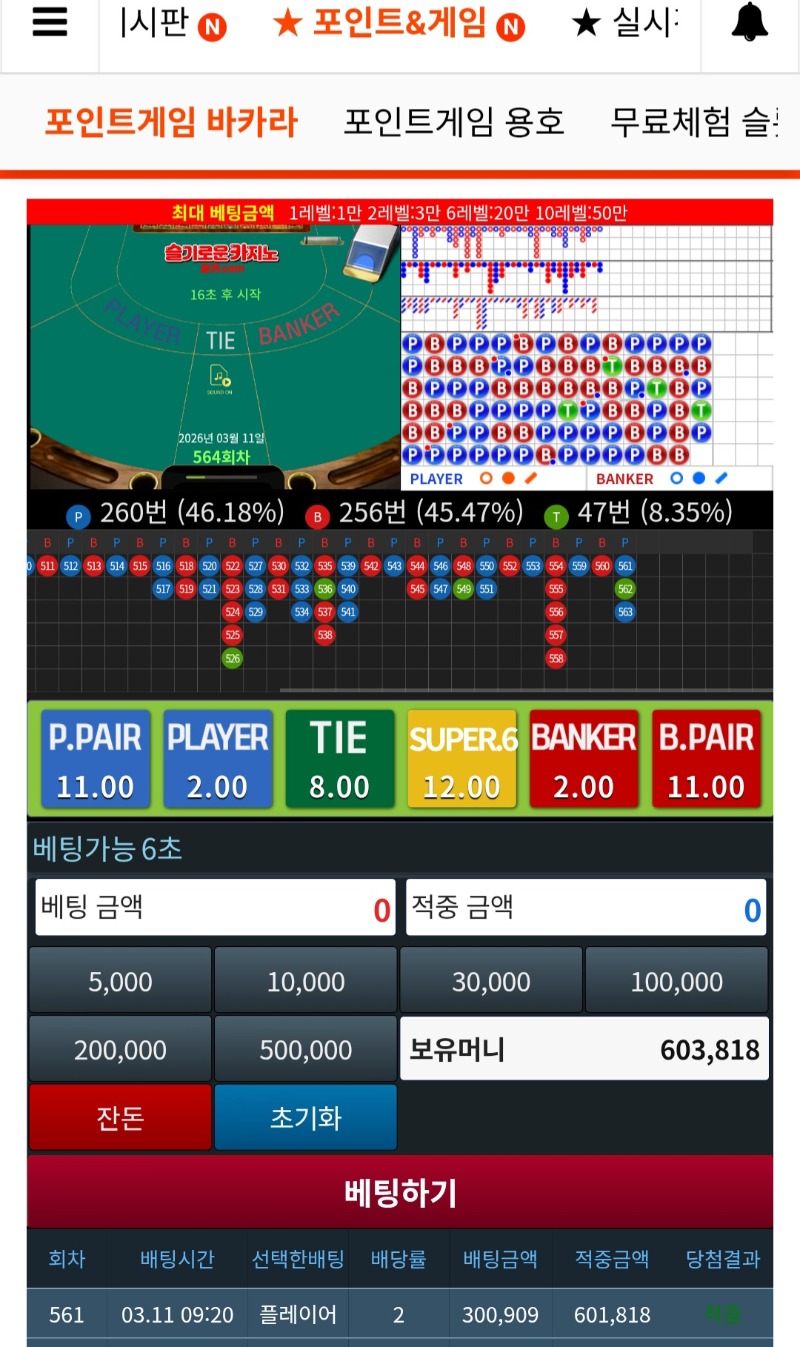This screenshot has height=1347, width=800.
Task: Bet on P.PAIR 11.00
Action: 95,760
